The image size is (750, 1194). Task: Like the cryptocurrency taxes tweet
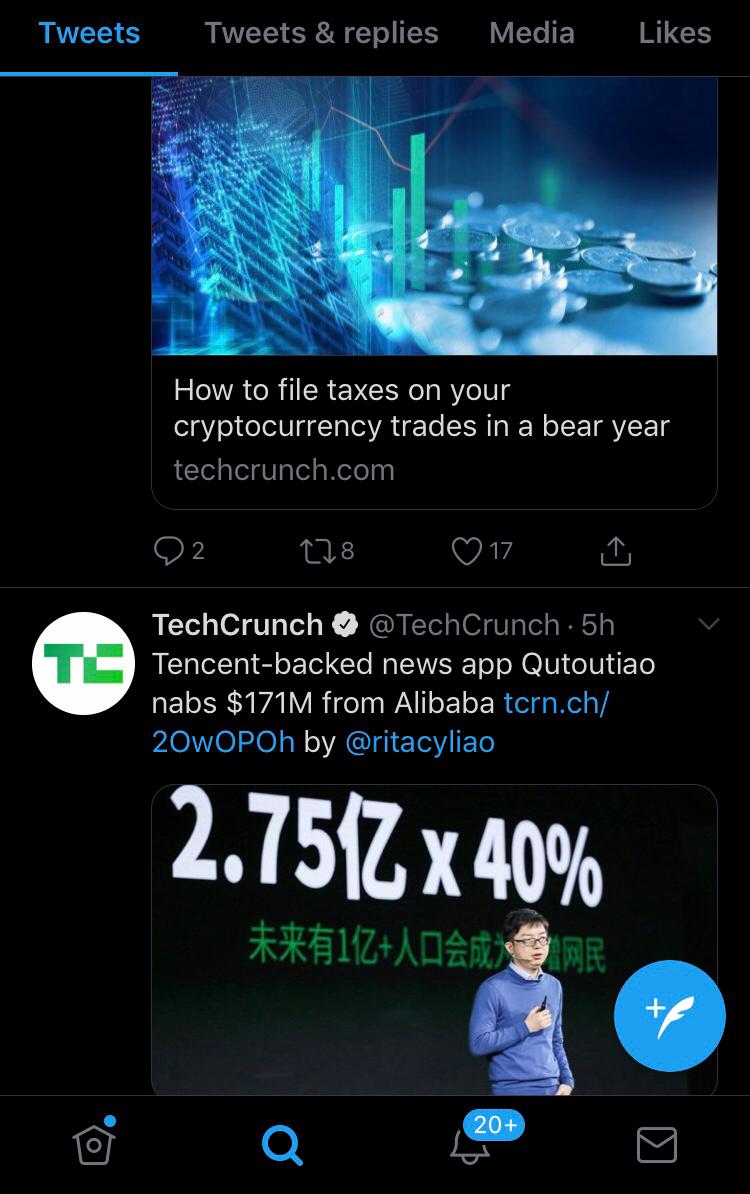pos(480,551)
